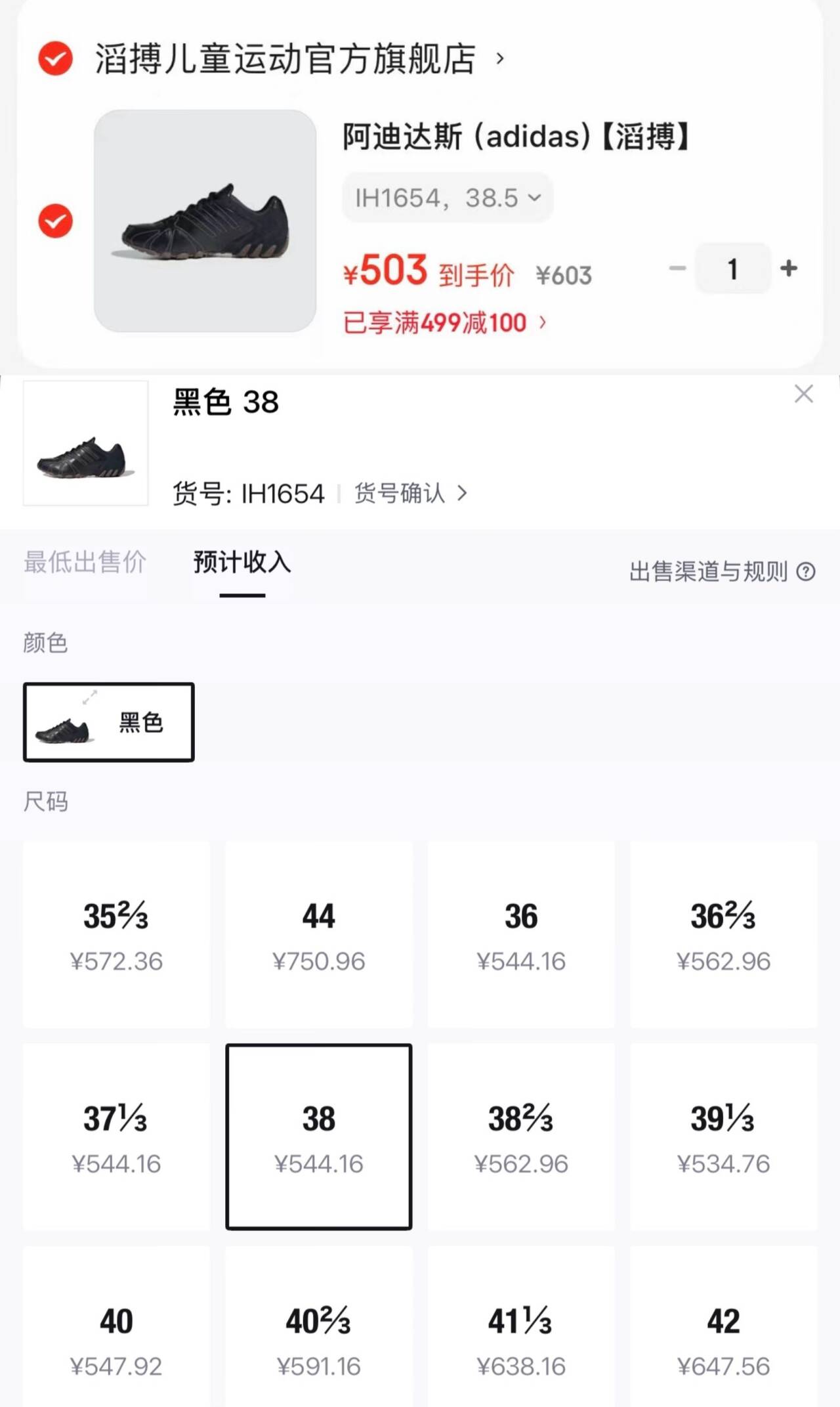The image size is (840, 1407).
Task: Click the quantity input showing 1
Action: pyautogui.click(x=733, y=268)
